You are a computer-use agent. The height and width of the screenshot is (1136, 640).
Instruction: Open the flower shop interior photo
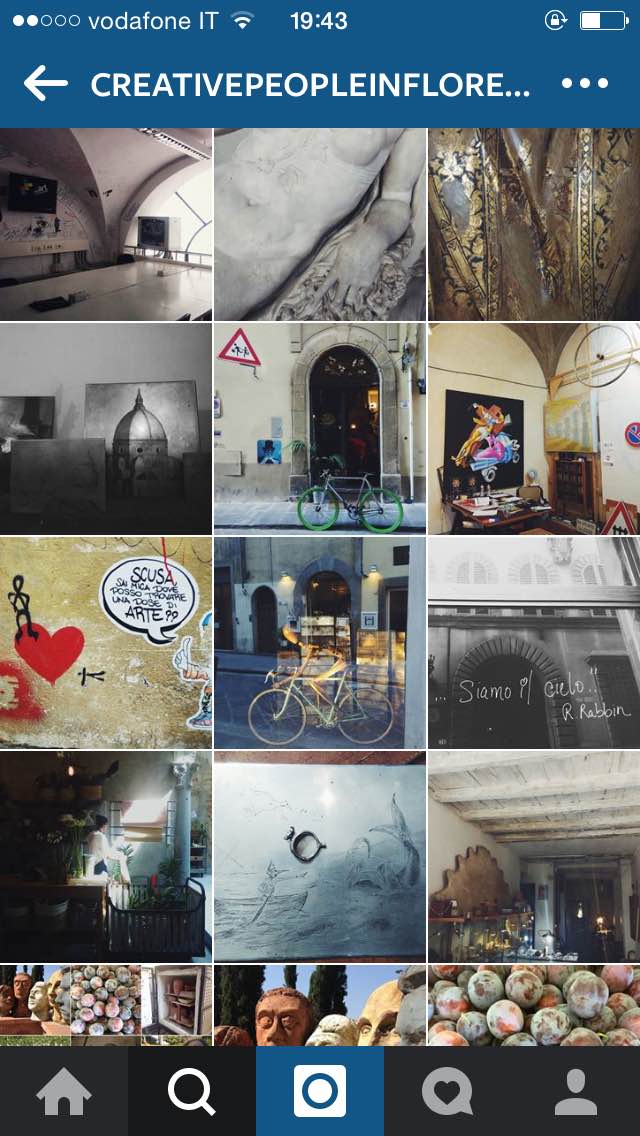click(106, 856)
